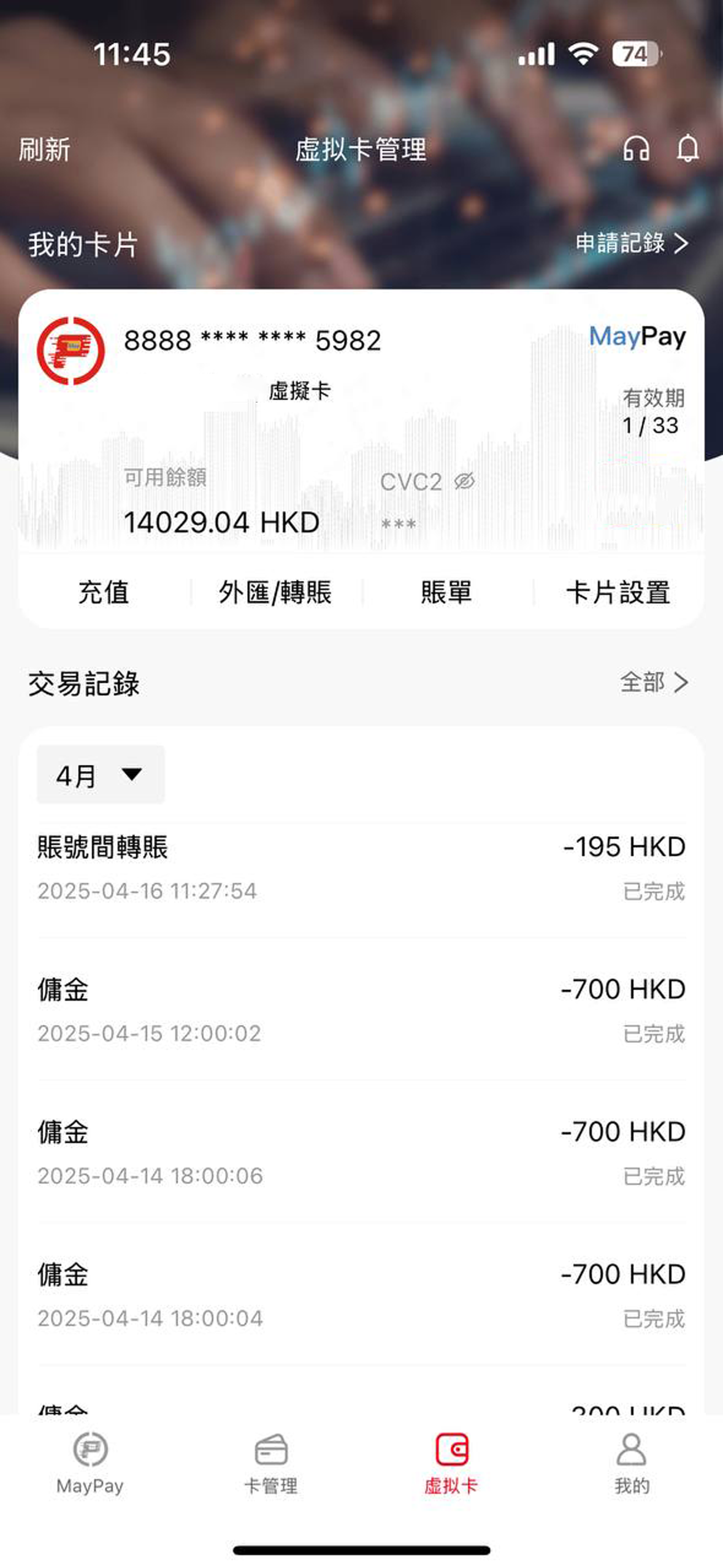The height and width of the screenshot is (1568, 723).
Task: Open 傭金 transaction from 2025-04-14 18:00:04
Action: pos(361,1294)
